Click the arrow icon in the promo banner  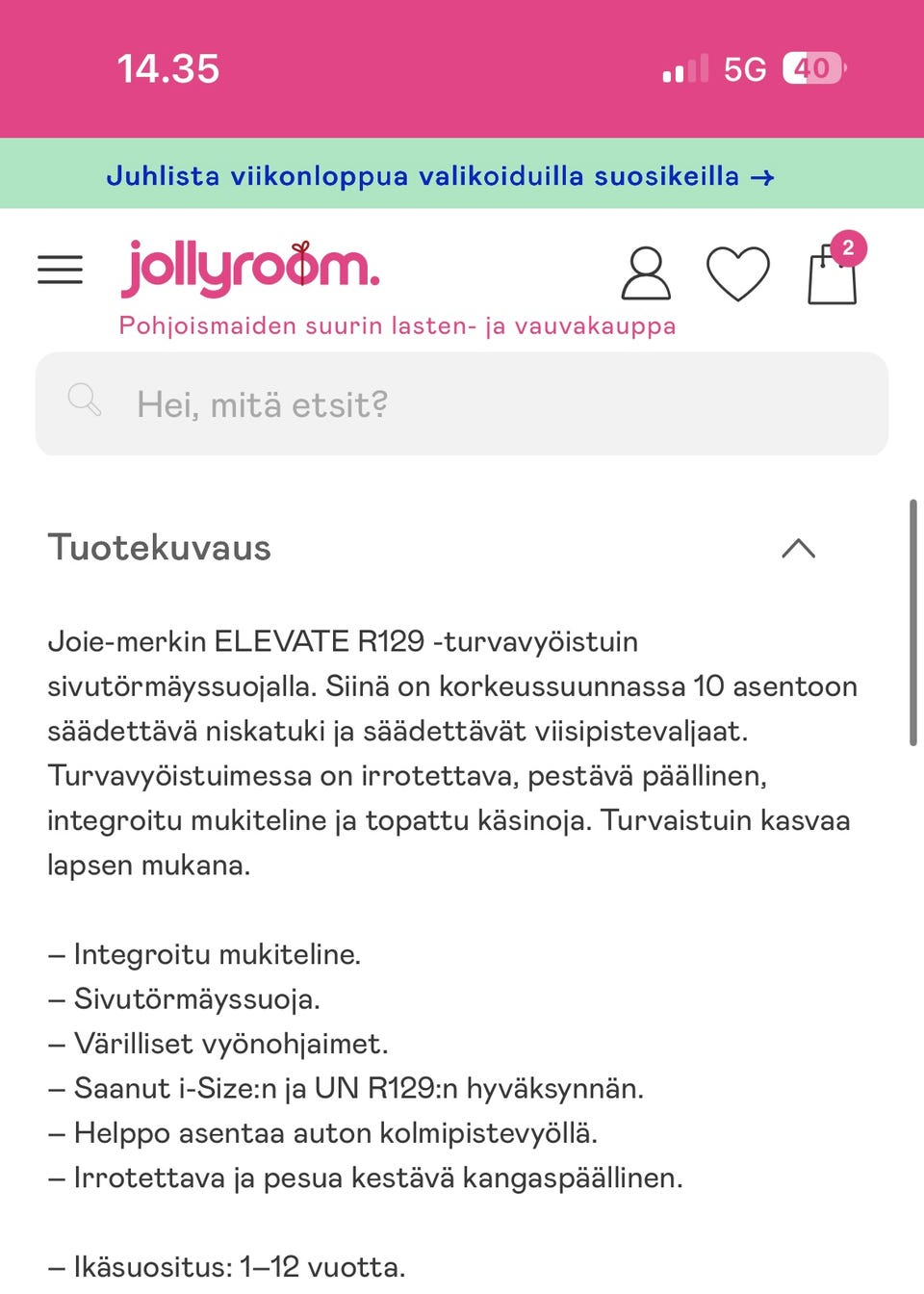point(765,176)
